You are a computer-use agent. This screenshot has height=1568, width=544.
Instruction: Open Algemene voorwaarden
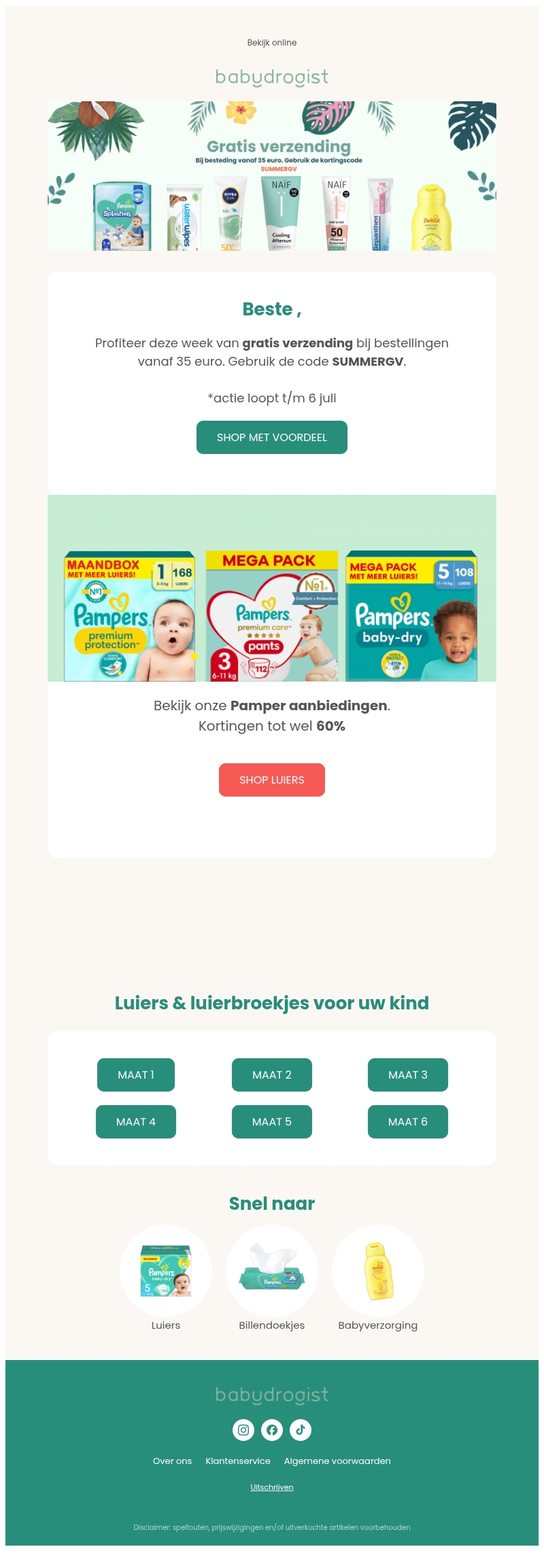(337, 1461)
